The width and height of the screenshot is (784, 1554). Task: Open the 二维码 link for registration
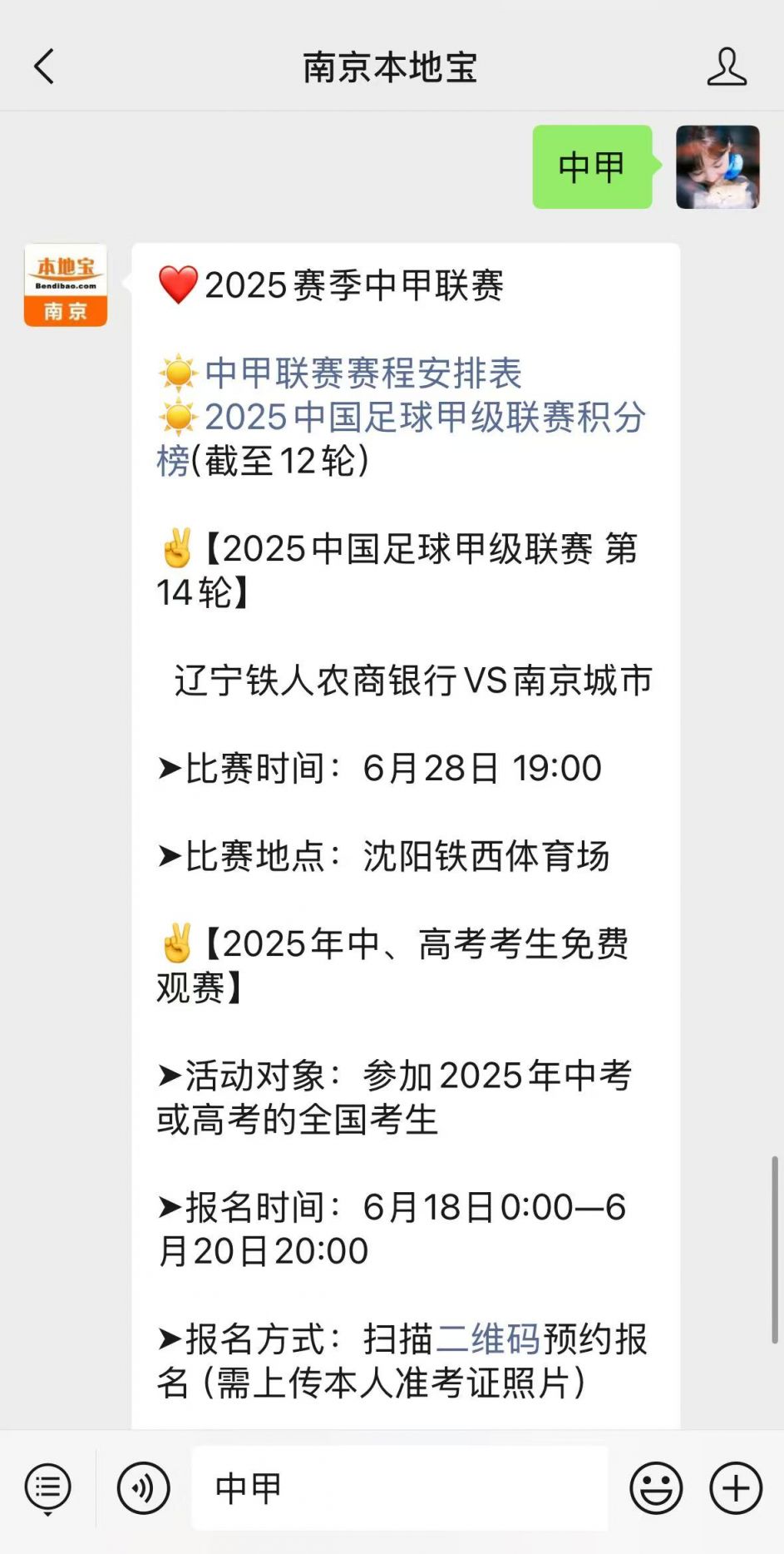pos(488,1339)
